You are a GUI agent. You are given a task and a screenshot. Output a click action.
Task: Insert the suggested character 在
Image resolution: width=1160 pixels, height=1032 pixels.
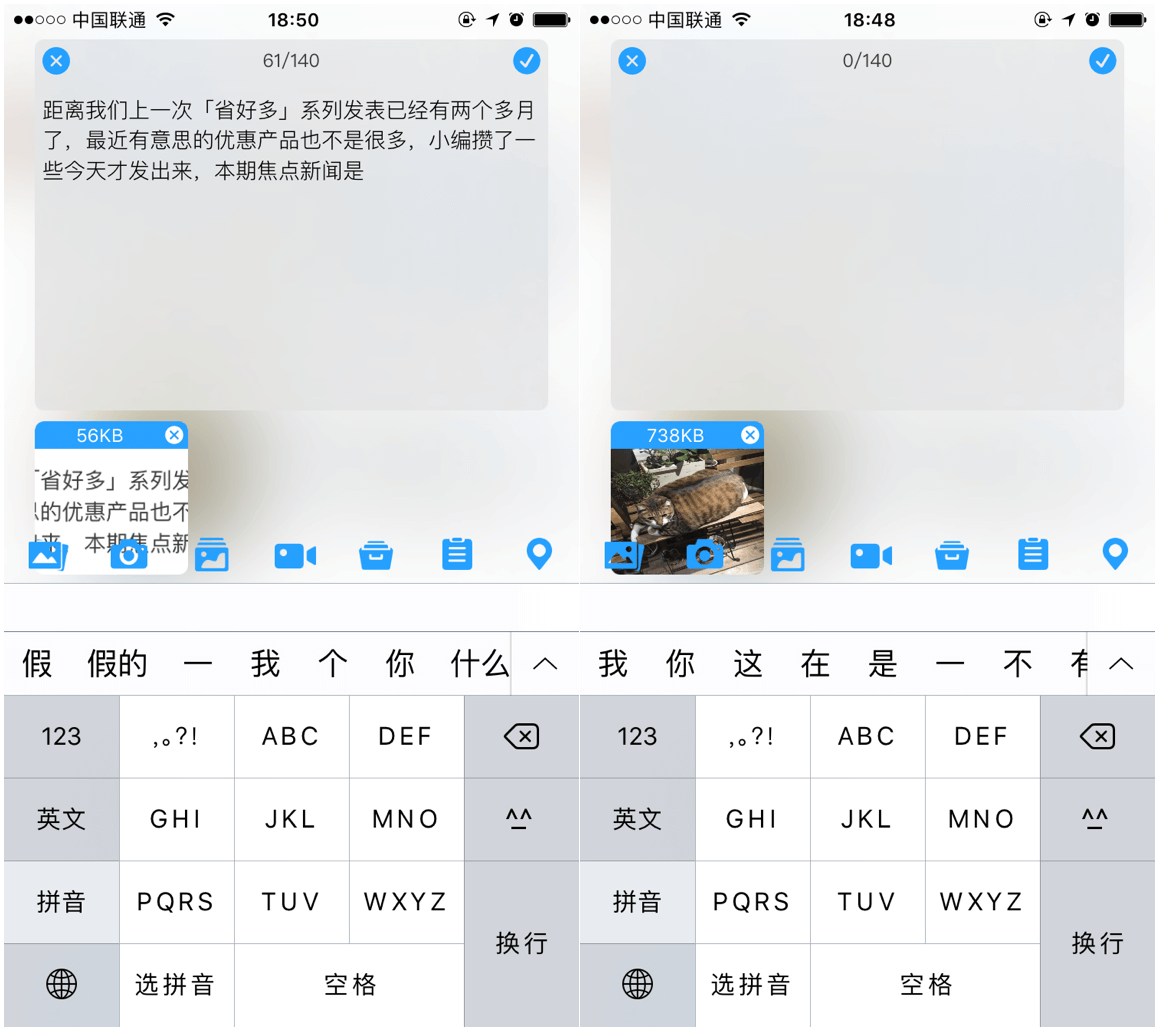click(815, 664)
